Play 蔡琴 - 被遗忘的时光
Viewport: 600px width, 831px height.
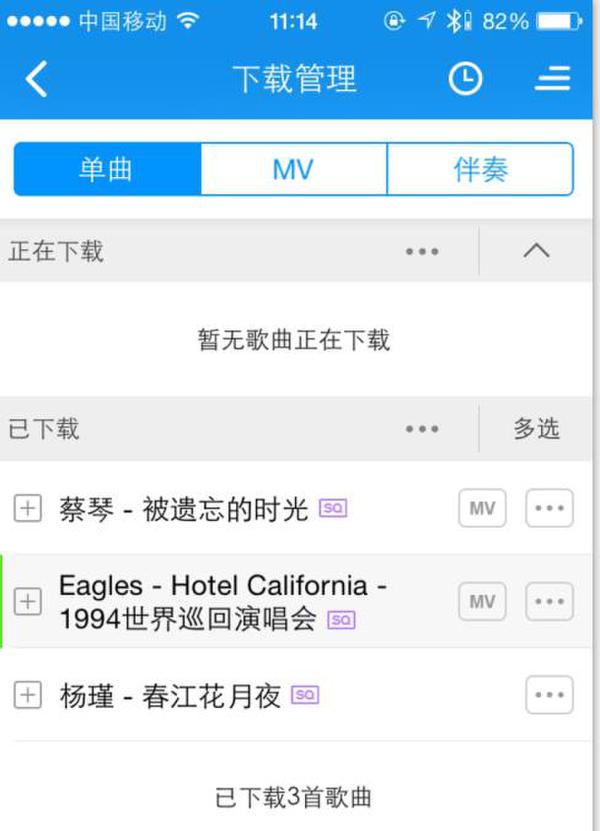pyautogui.click(x=185, y=509)
